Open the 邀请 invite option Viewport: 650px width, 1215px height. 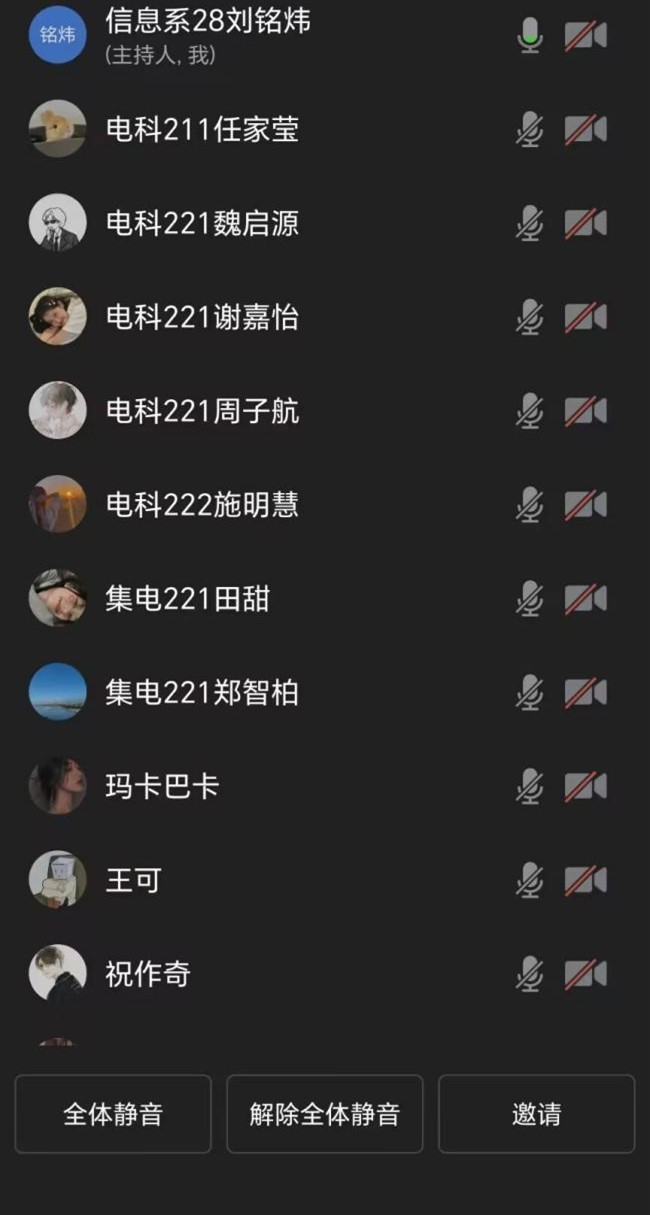coord(536,1114)
